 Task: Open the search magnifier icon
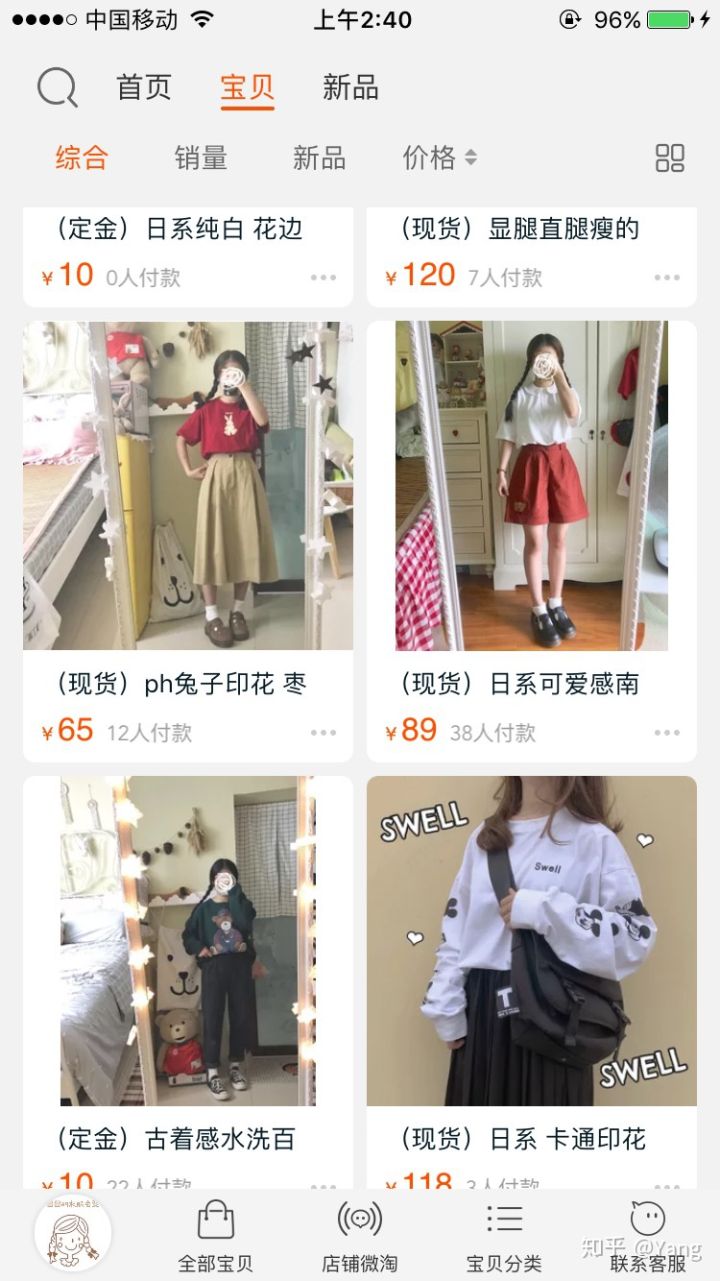point(57,88)
